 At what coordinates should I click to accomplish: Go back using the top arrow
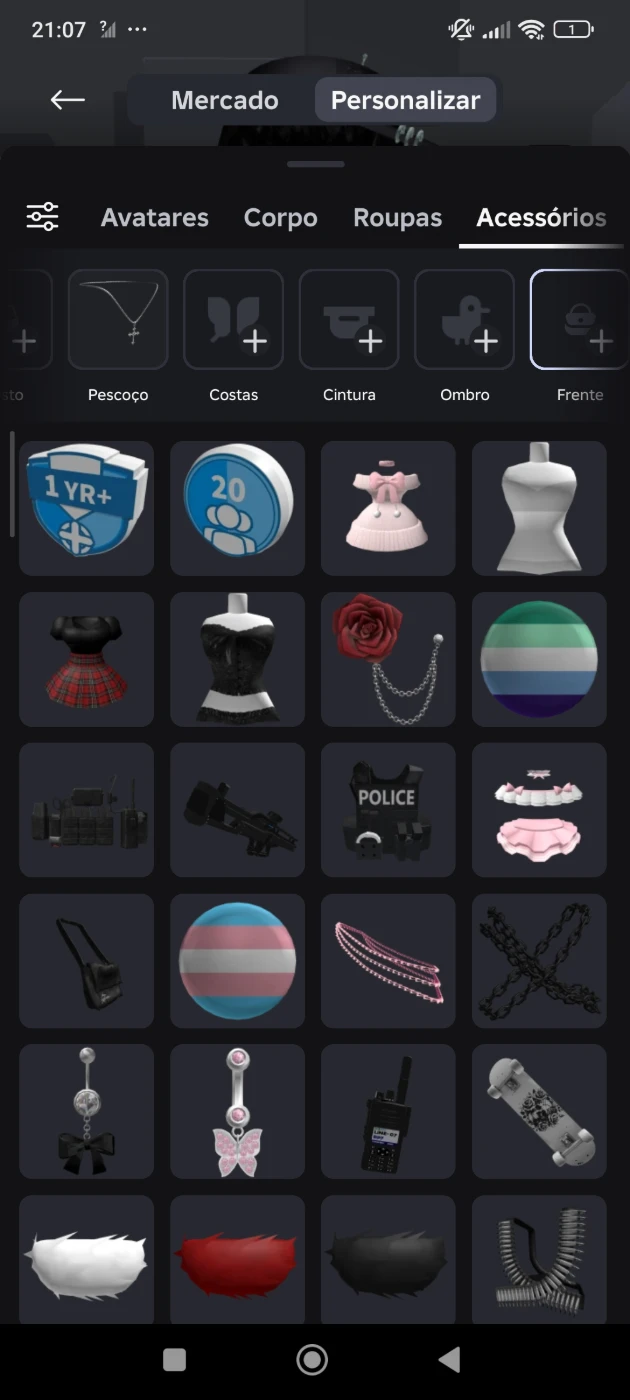[x=67, y=99]
